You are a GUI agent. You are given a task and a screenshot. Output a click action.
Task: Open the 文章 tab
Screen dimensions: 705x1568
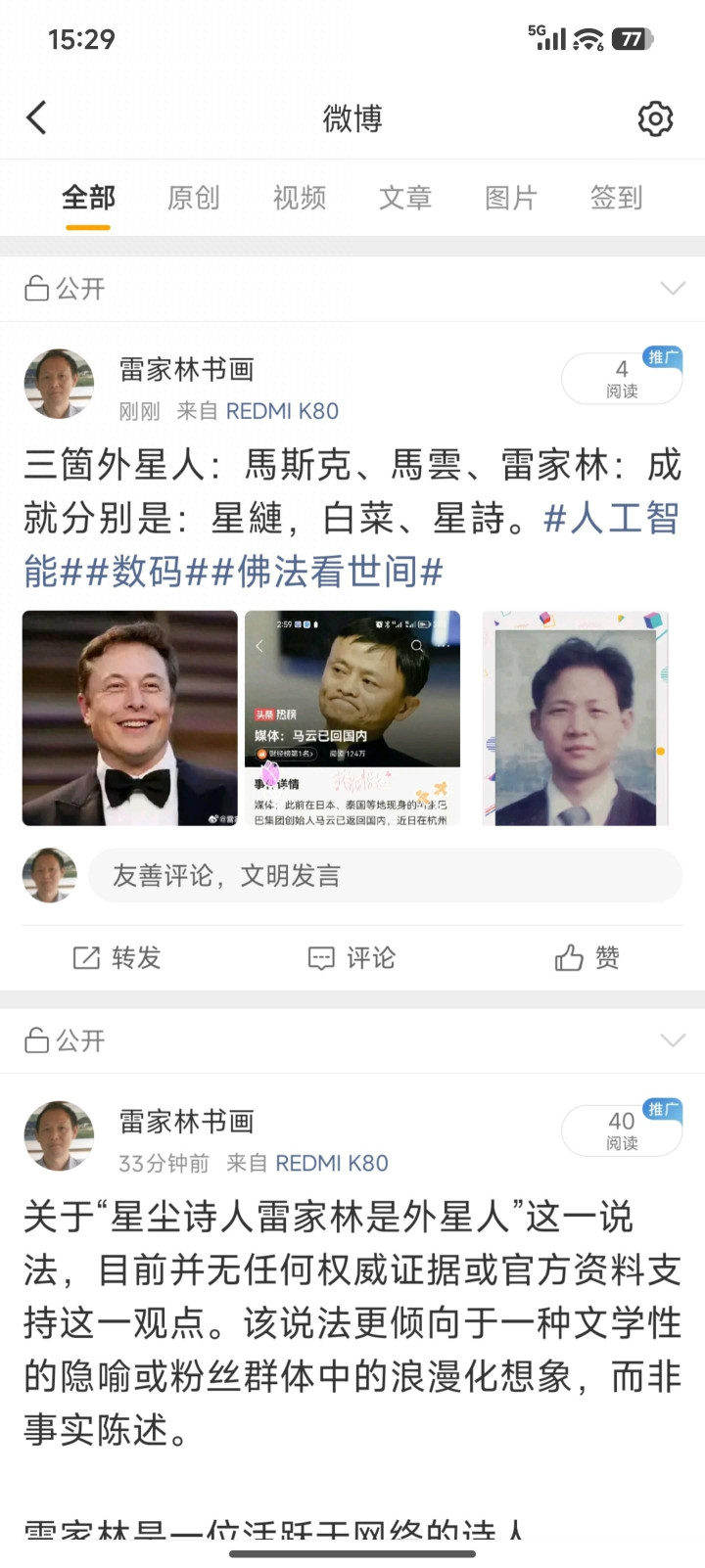pos(404,198)
